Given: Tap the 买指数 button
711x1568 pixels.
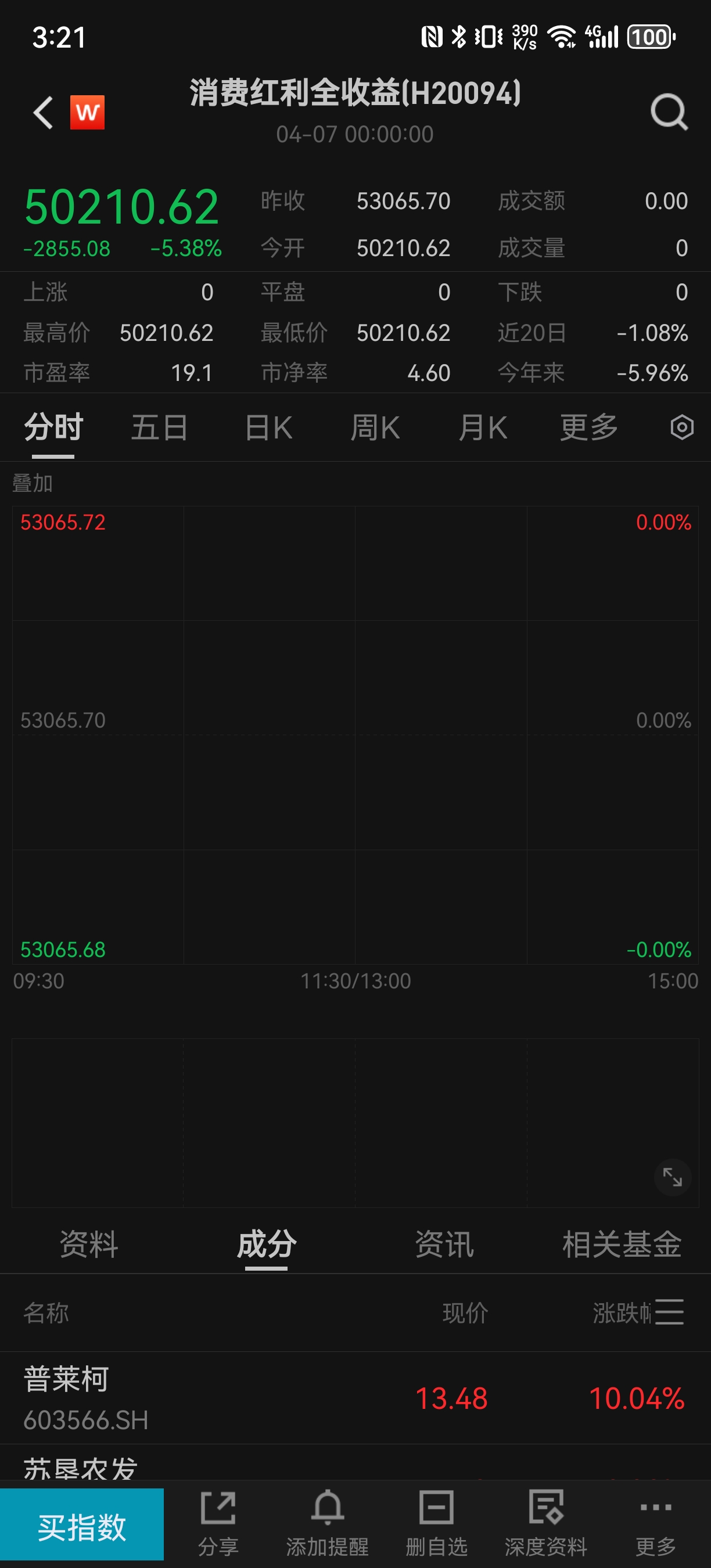Looking at the screenshot, I should 81,1526.
